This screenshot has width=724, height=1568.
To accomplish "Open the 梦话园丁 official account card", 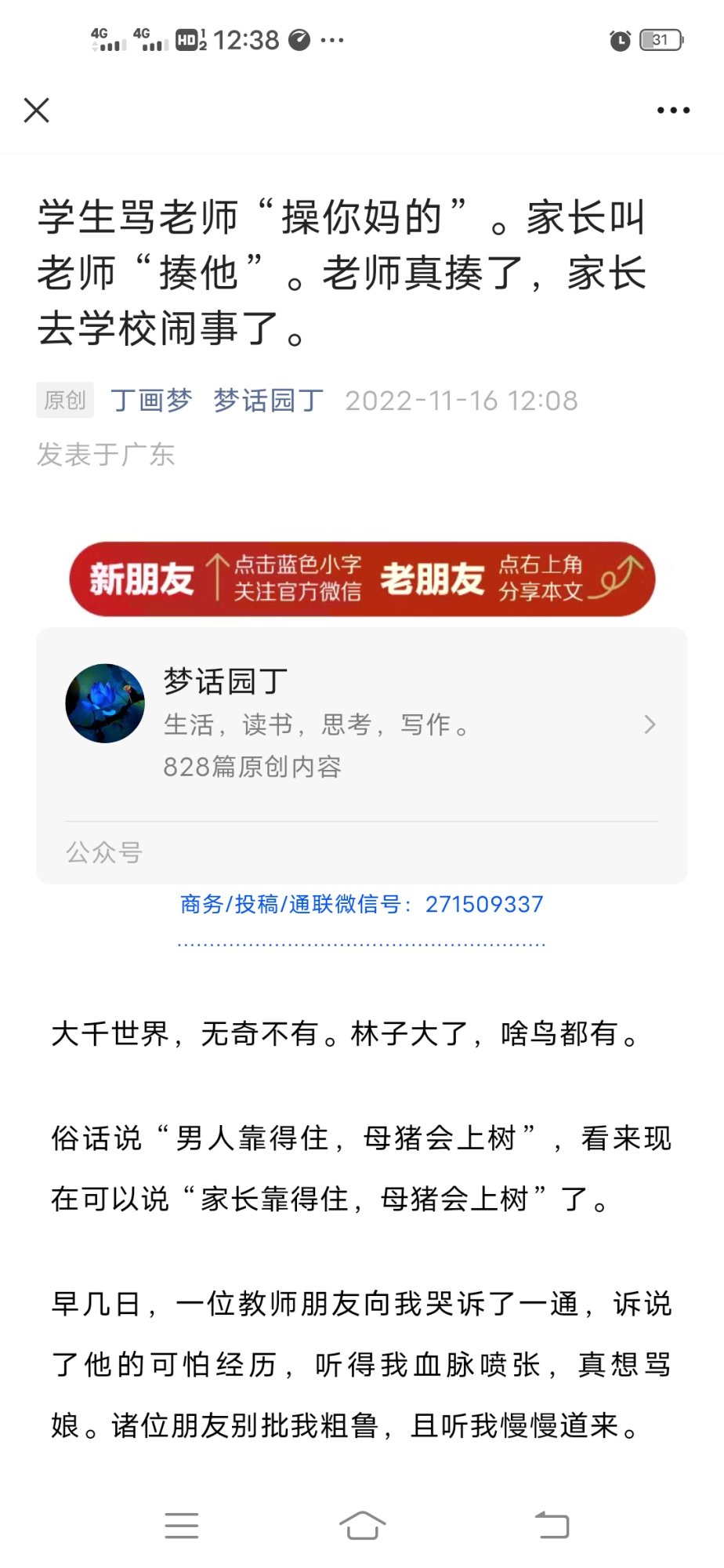I will (x=361, y=724).
